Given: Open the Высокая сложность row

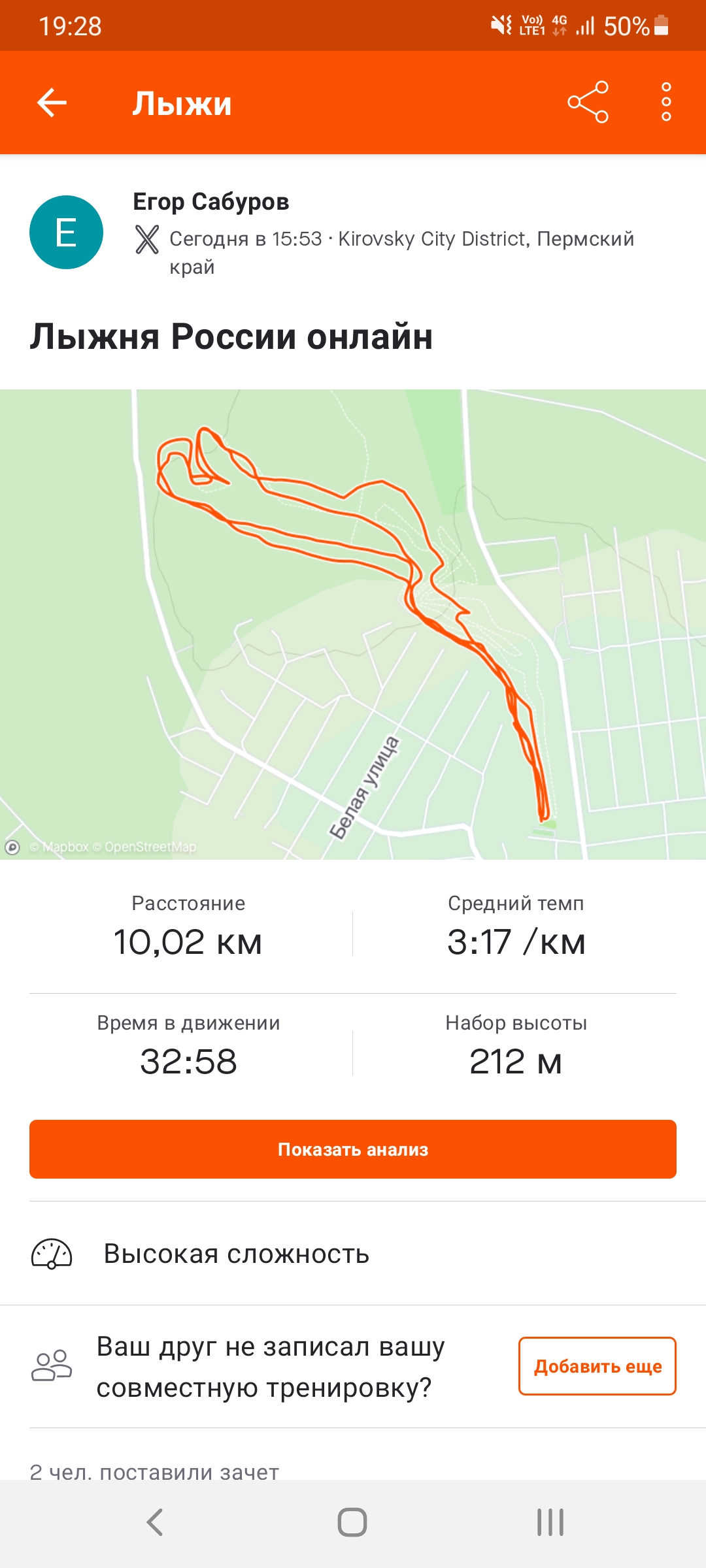Looking at the screenshot, I should pyautogui.click(x=353, y=1254).
